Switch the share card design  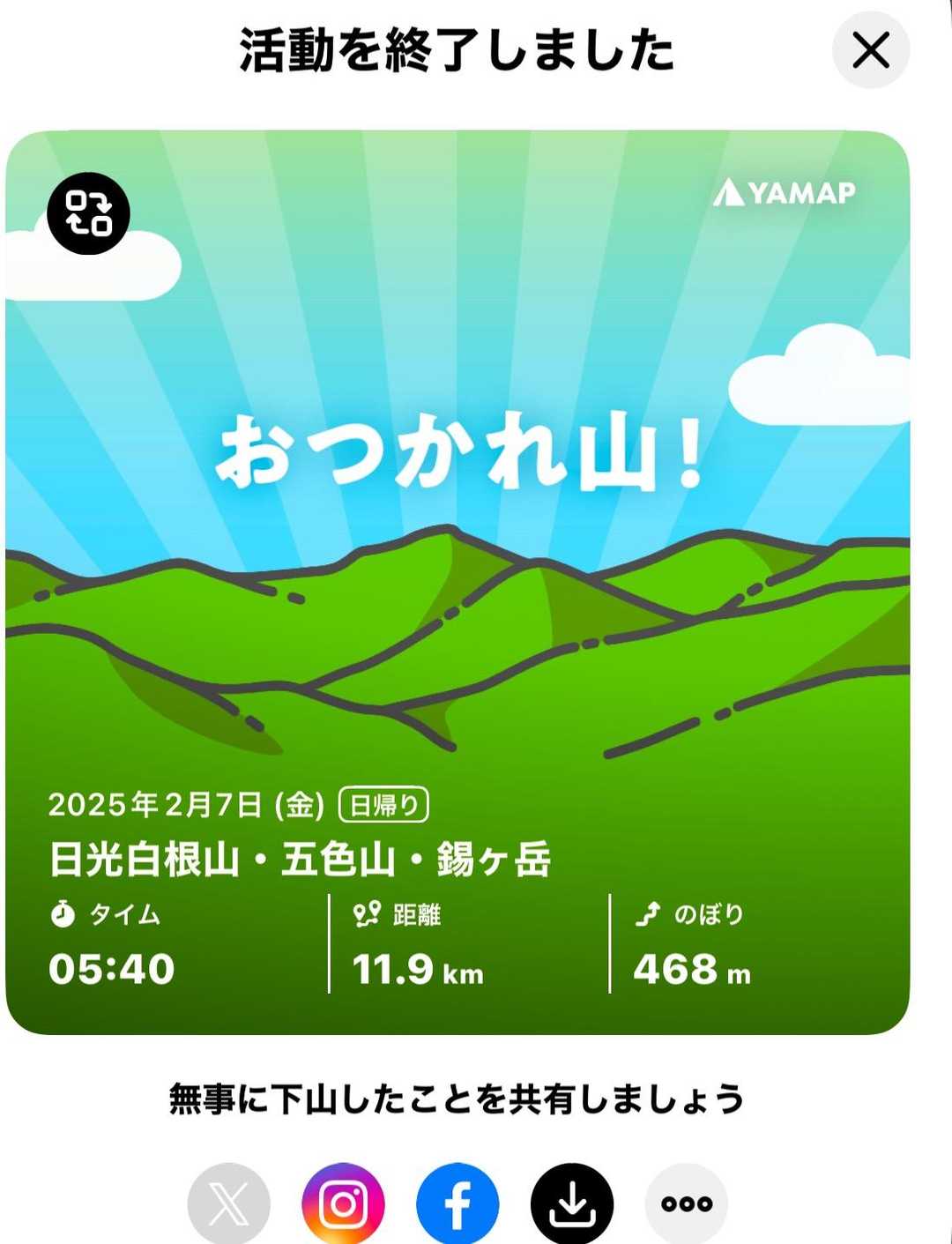click(x=88, y=213)
